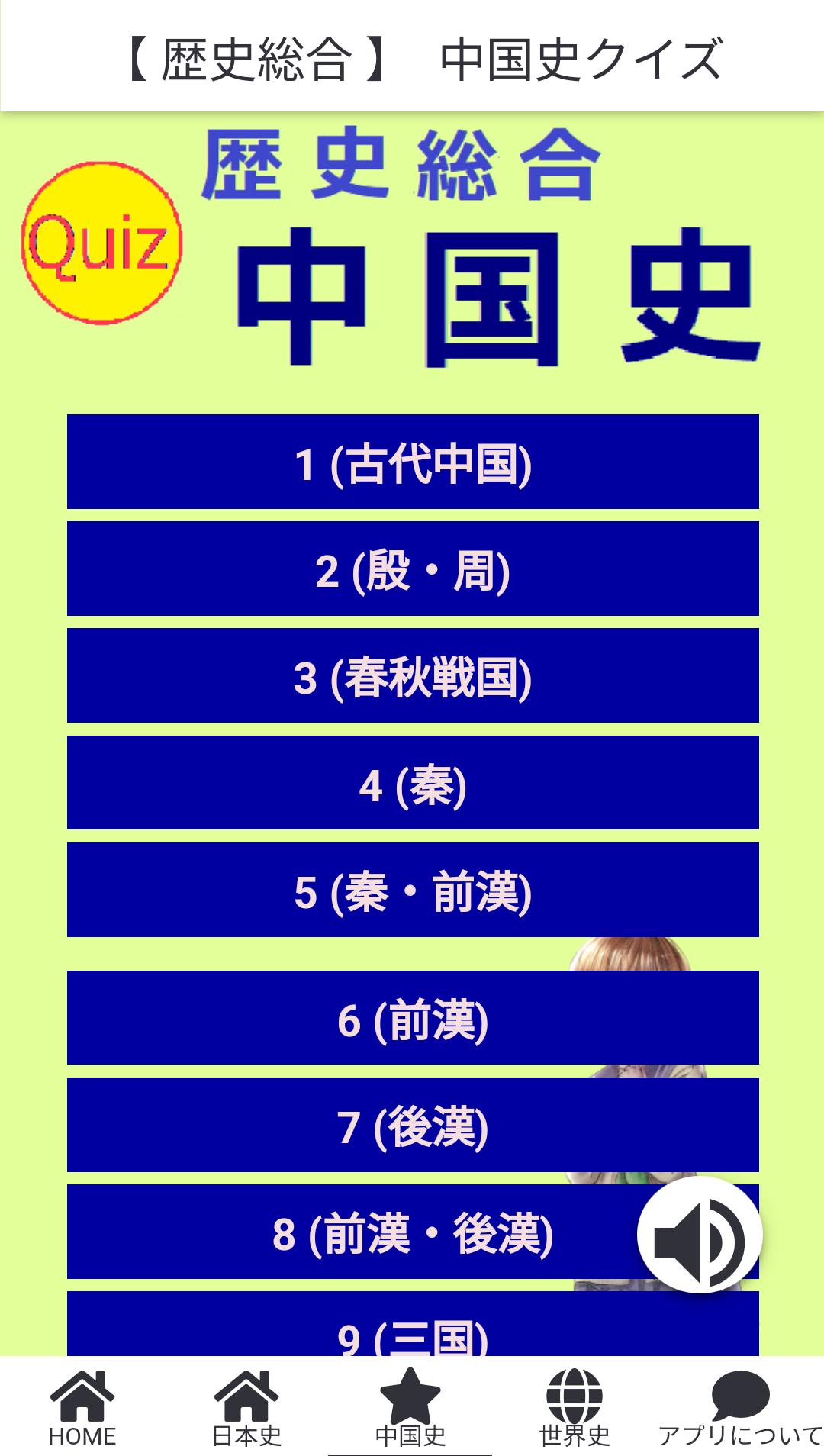Select the 中国史 tab
The height and width of the screenshot is (1456, 824).
point(410,1407)
